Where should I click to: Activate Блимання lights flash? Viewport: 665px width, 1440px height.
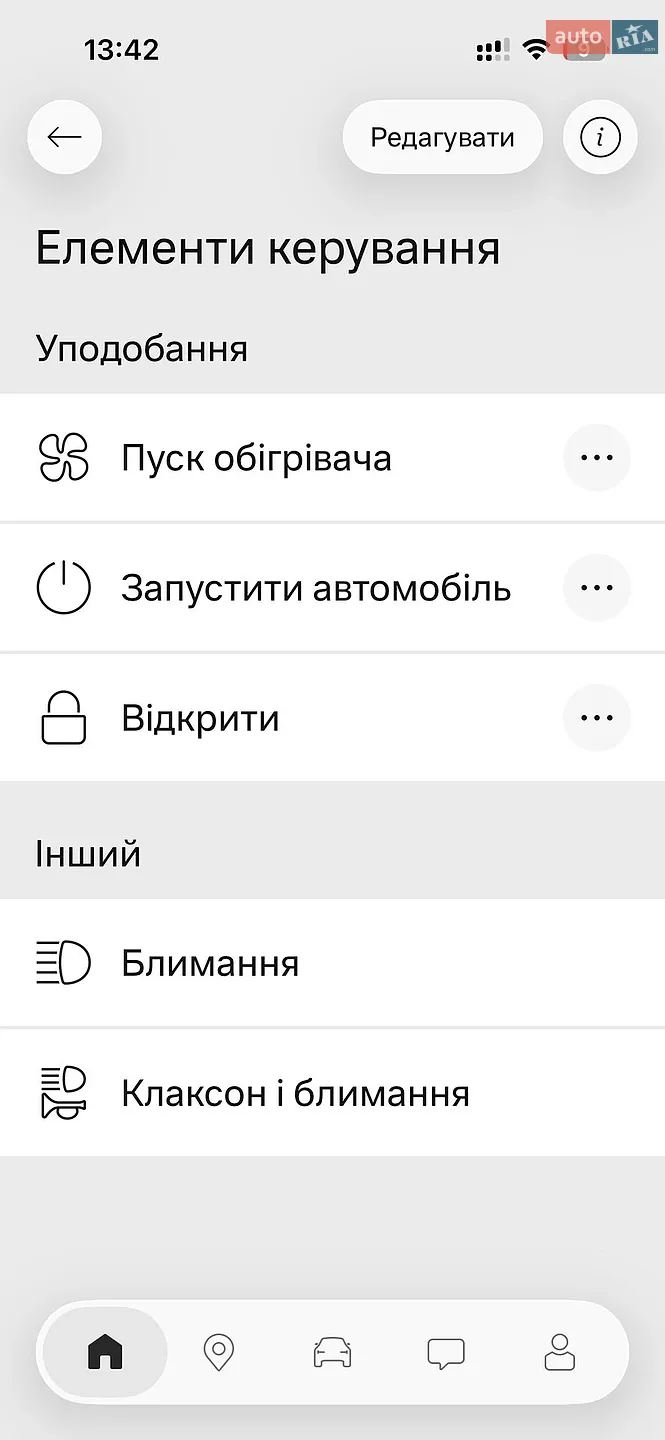pyautogui.click(x=332, y=963)
